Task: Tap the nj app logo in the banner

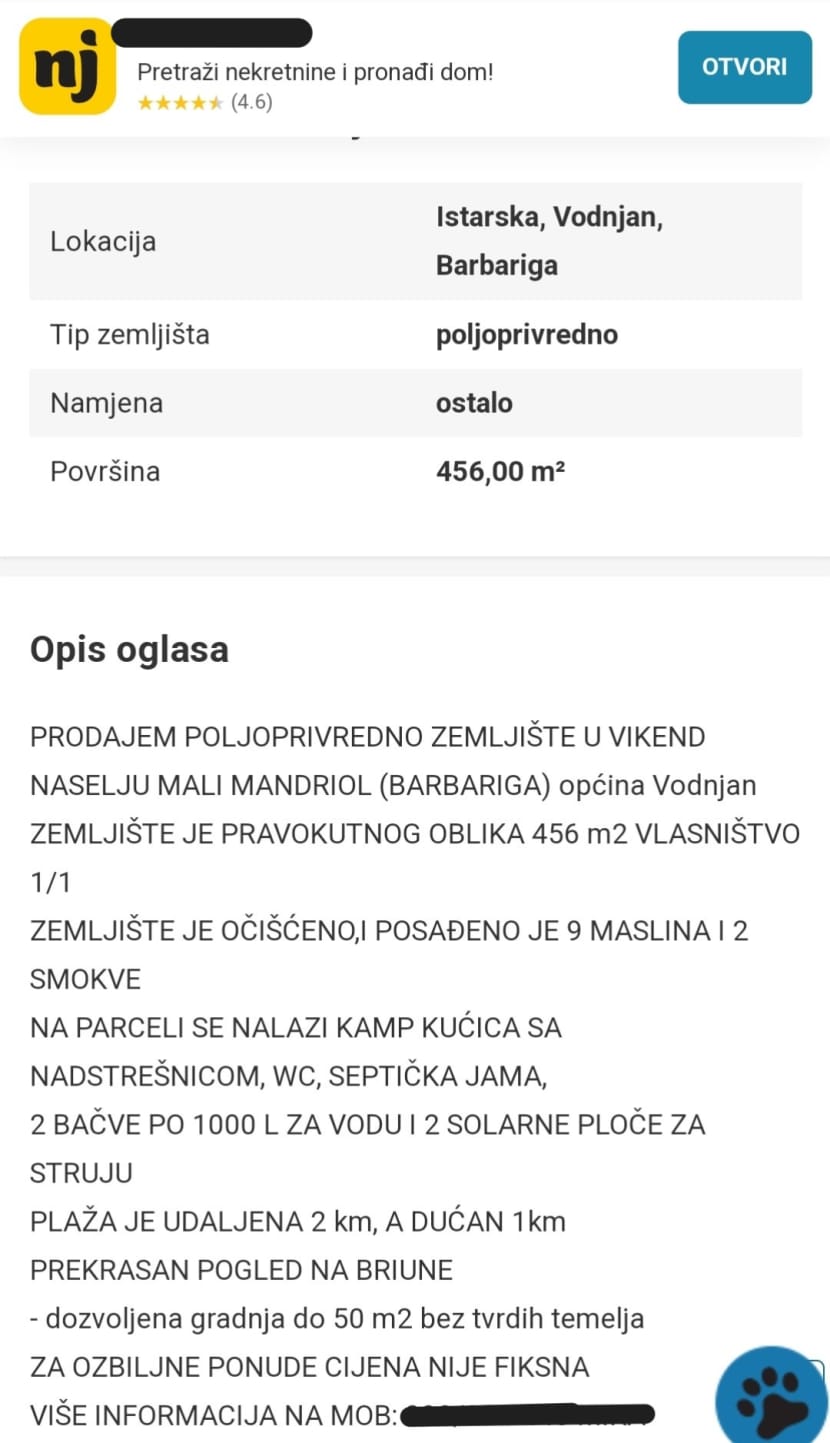Action: 68,67
